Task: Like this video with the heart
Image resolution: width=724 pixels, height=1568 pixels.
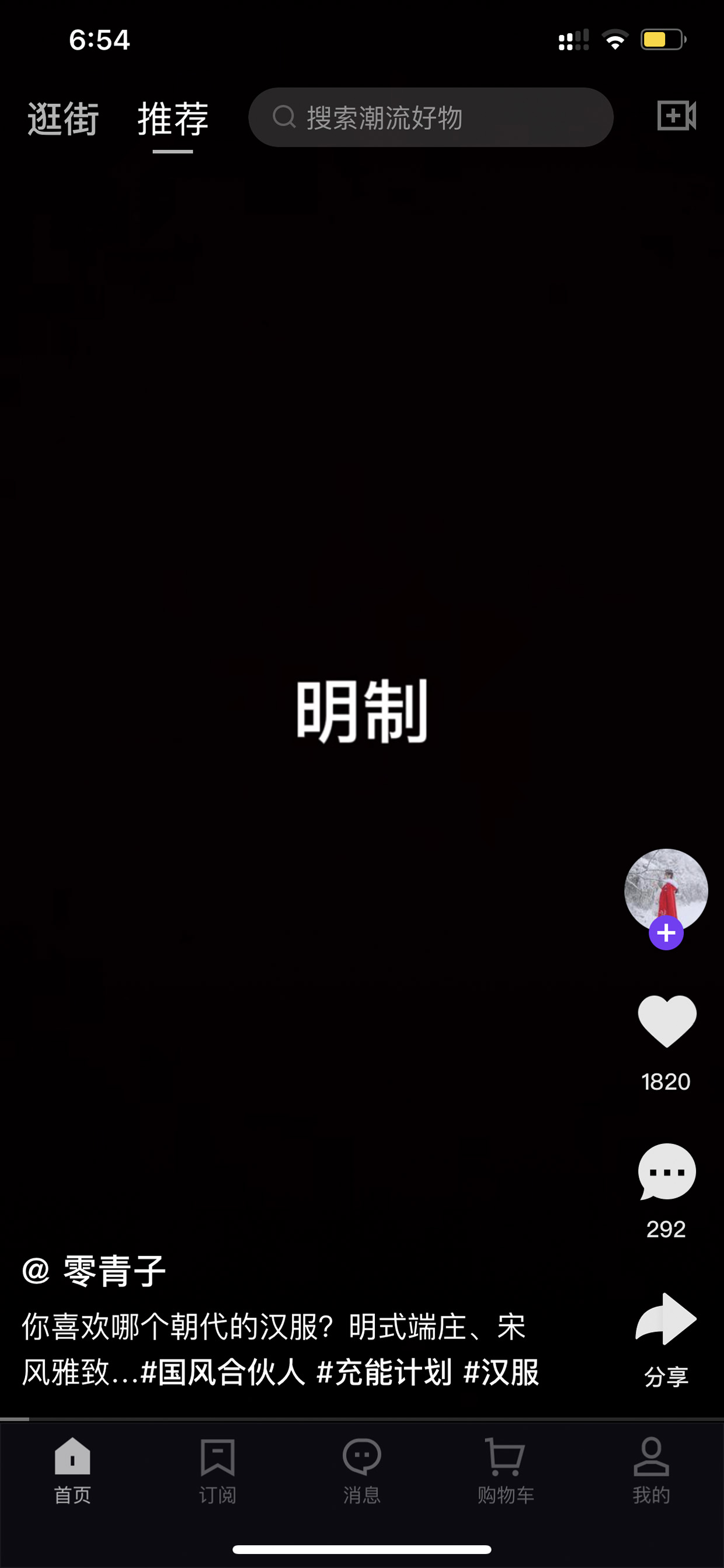Action: 667,1021
